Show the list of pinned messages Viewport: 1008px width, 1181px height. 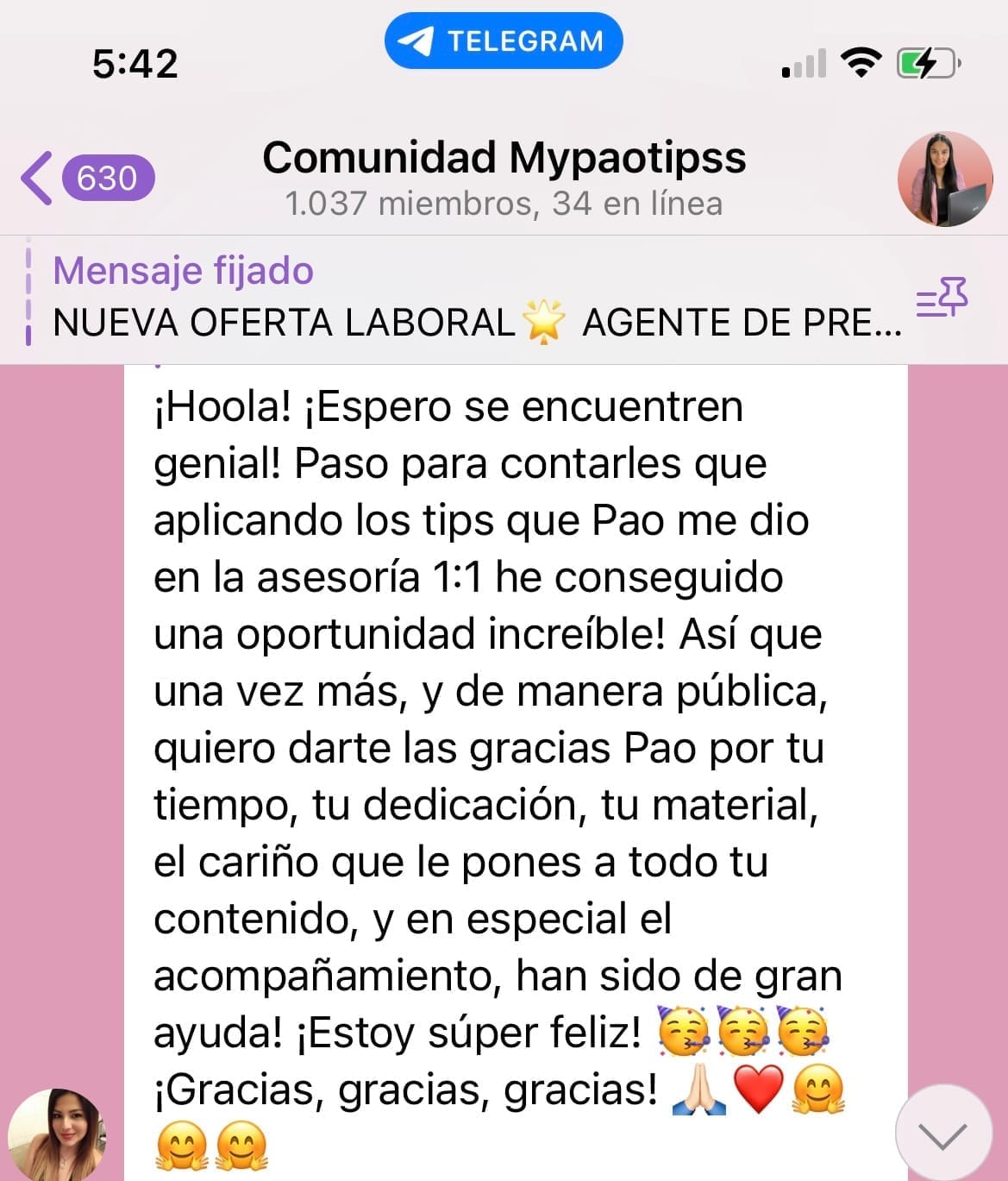click(x=942, y=299)
